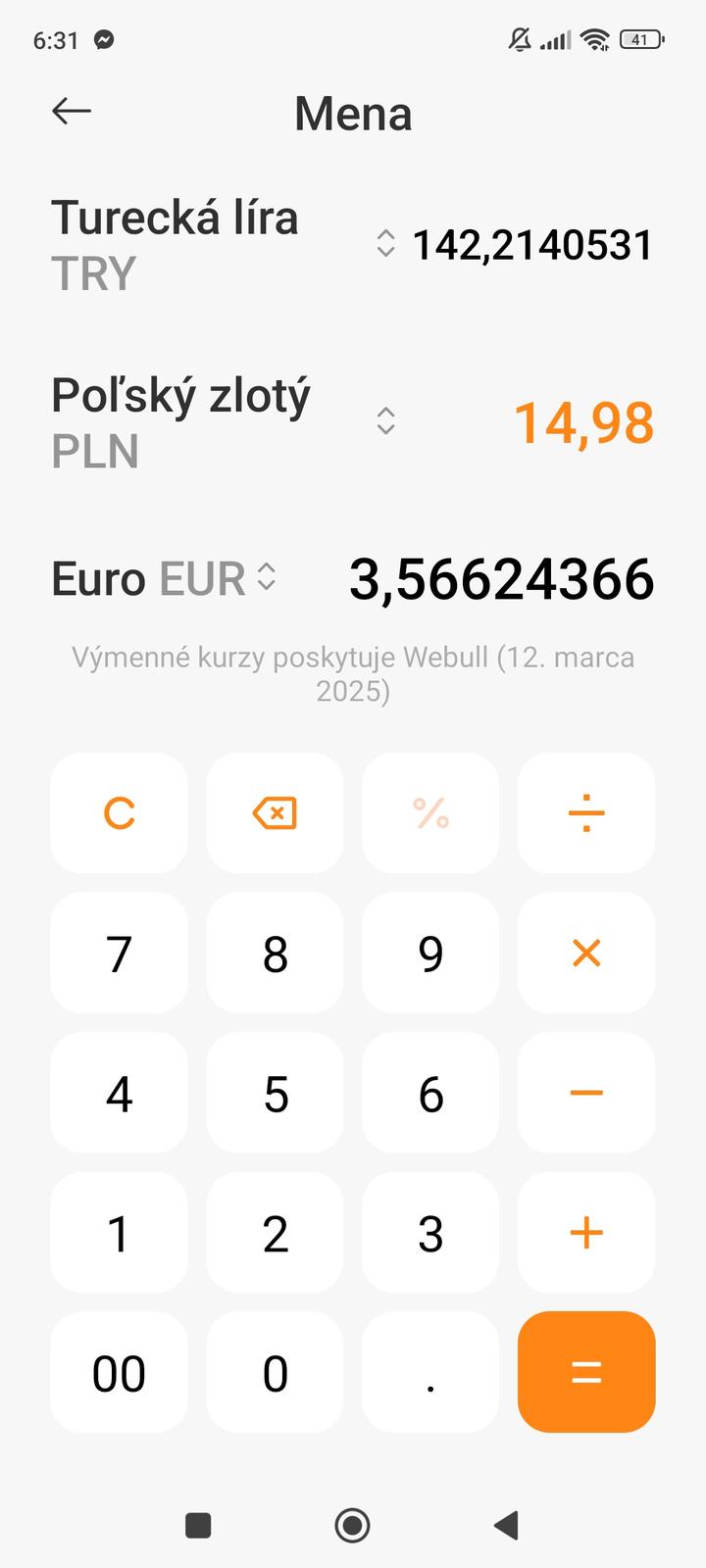Open recent apps from the navigation bar
Viewport: 706px width, 1568px height.
point(198,1525)
